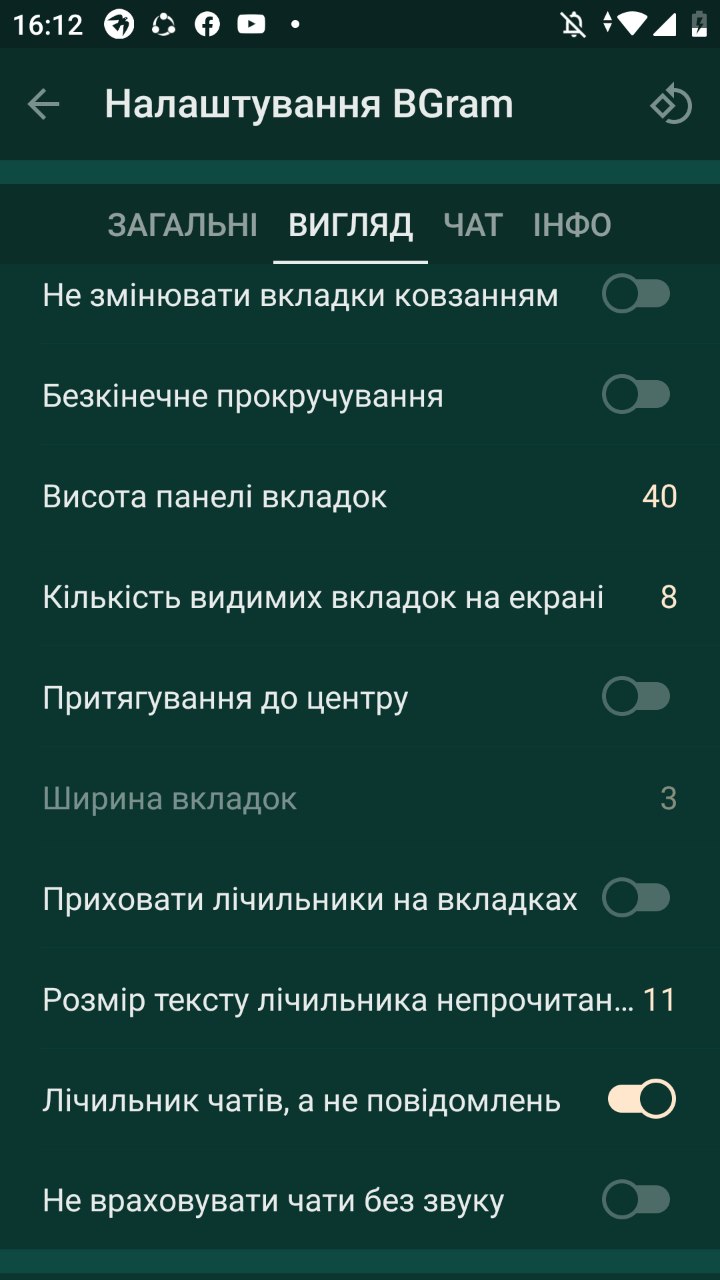
Task: Switch to the ЧАТ tab
Action: tap(473, 225)
